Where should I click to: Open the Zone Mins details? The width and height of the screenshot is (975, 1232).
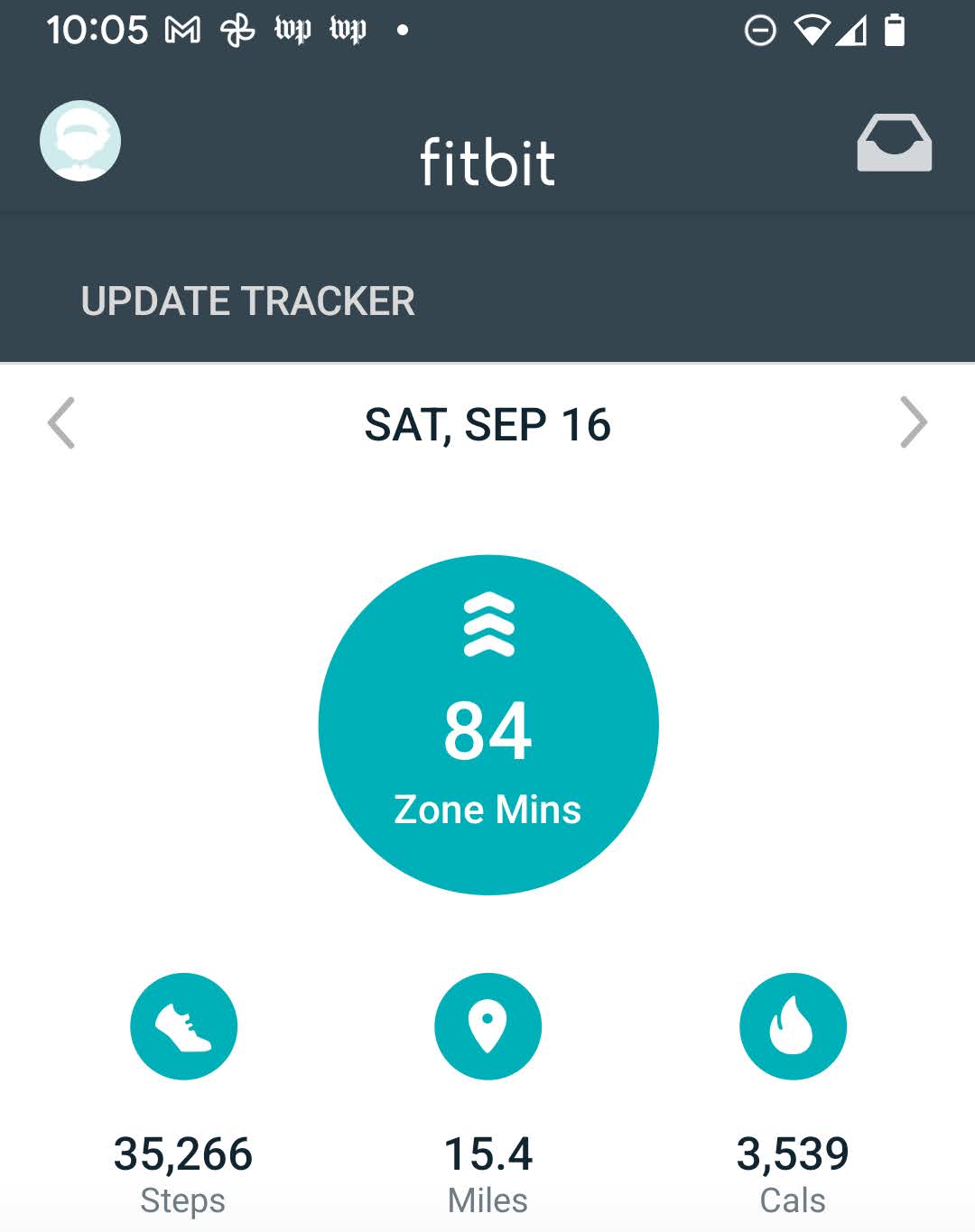(488, 725)
